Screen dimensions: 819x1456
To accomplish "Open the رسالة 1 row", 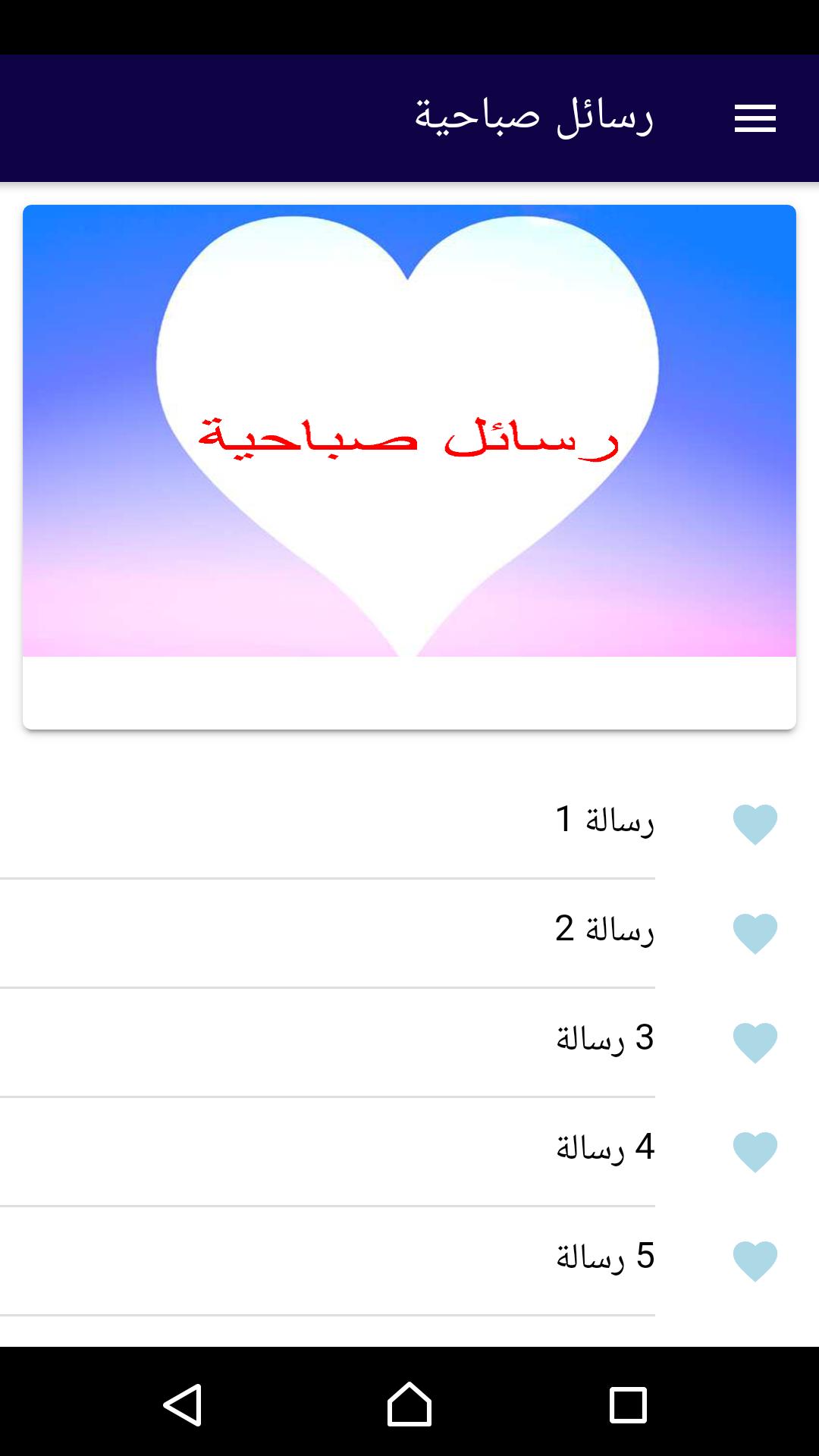I will click(604, 821).
